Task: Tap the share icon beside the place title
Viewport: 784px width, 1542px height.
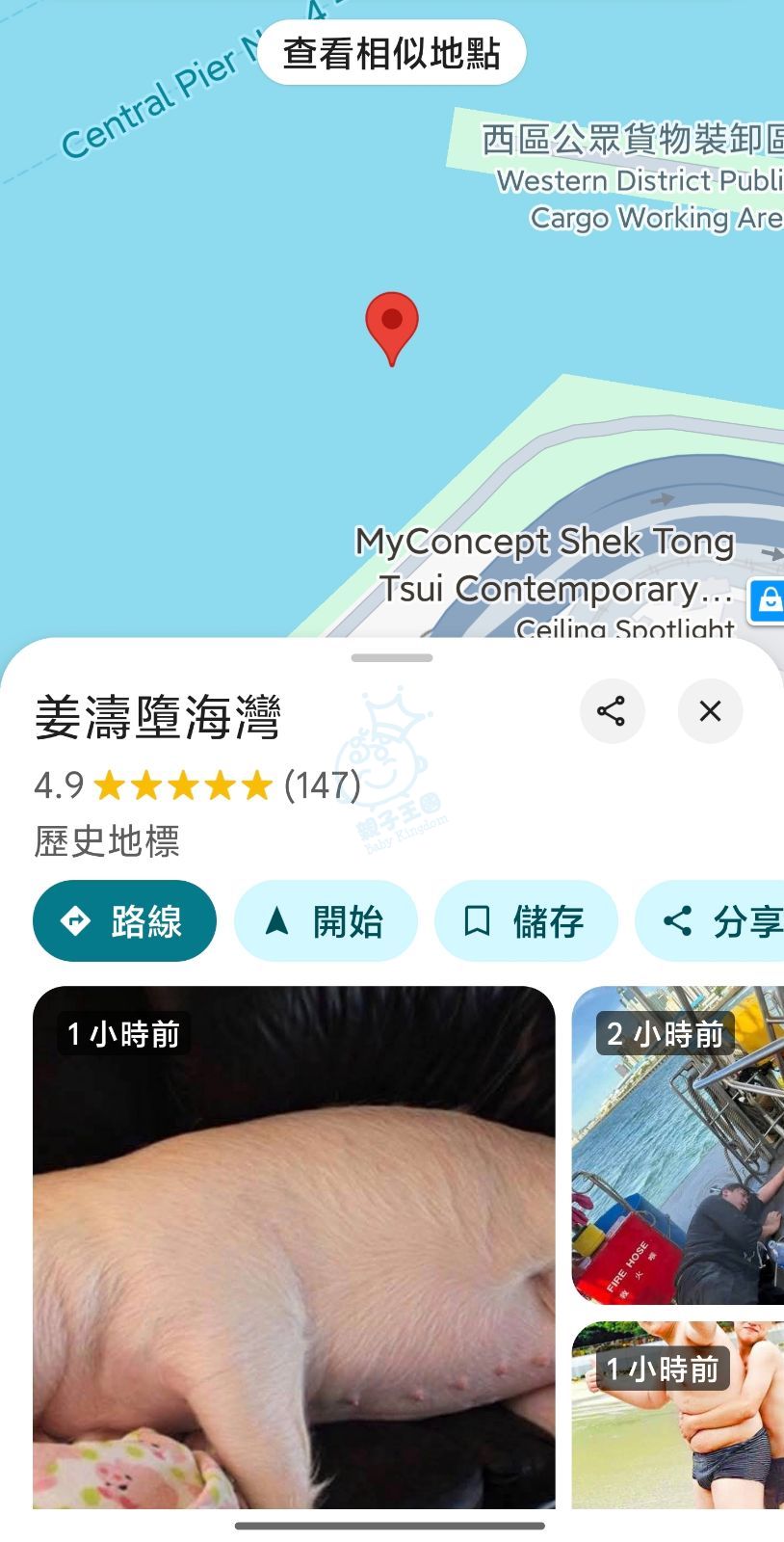Action: [612, 711]
